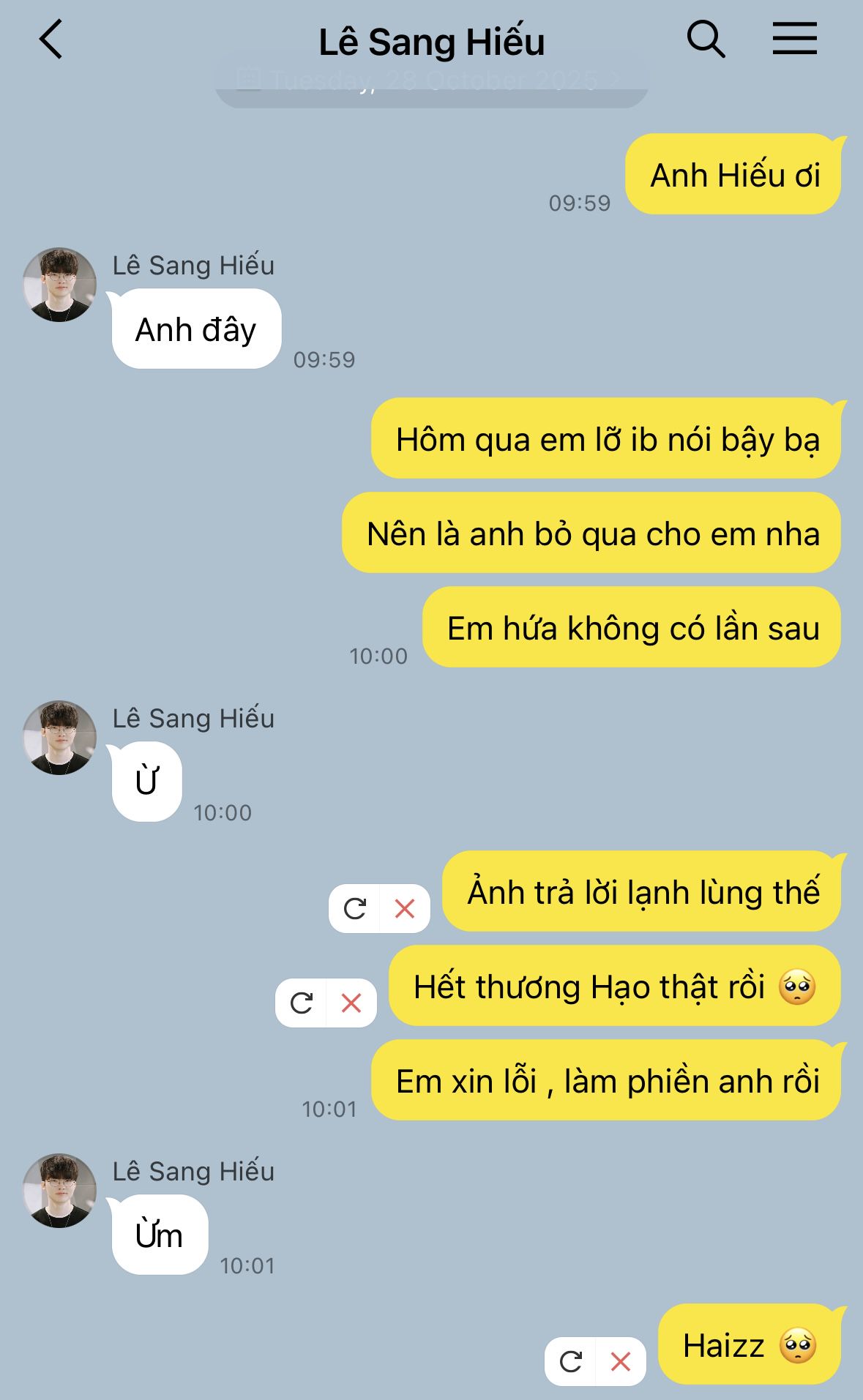Screen dimensions: 863x1400
Task: Cancel the unsent "Hết thương Hạo thật rồi" message
Action: point(351,1003)
